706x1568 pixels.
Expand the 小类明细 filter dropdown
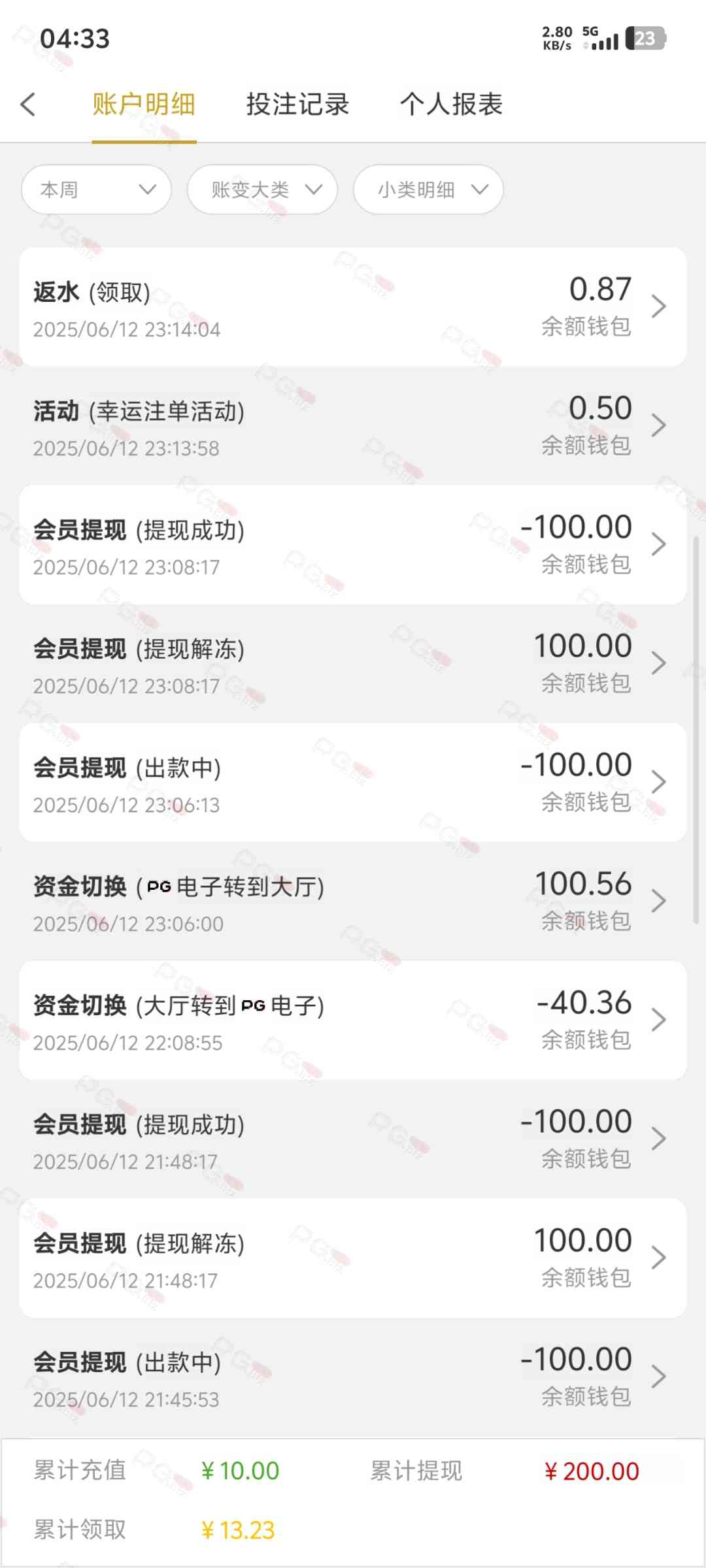(428, 189)
